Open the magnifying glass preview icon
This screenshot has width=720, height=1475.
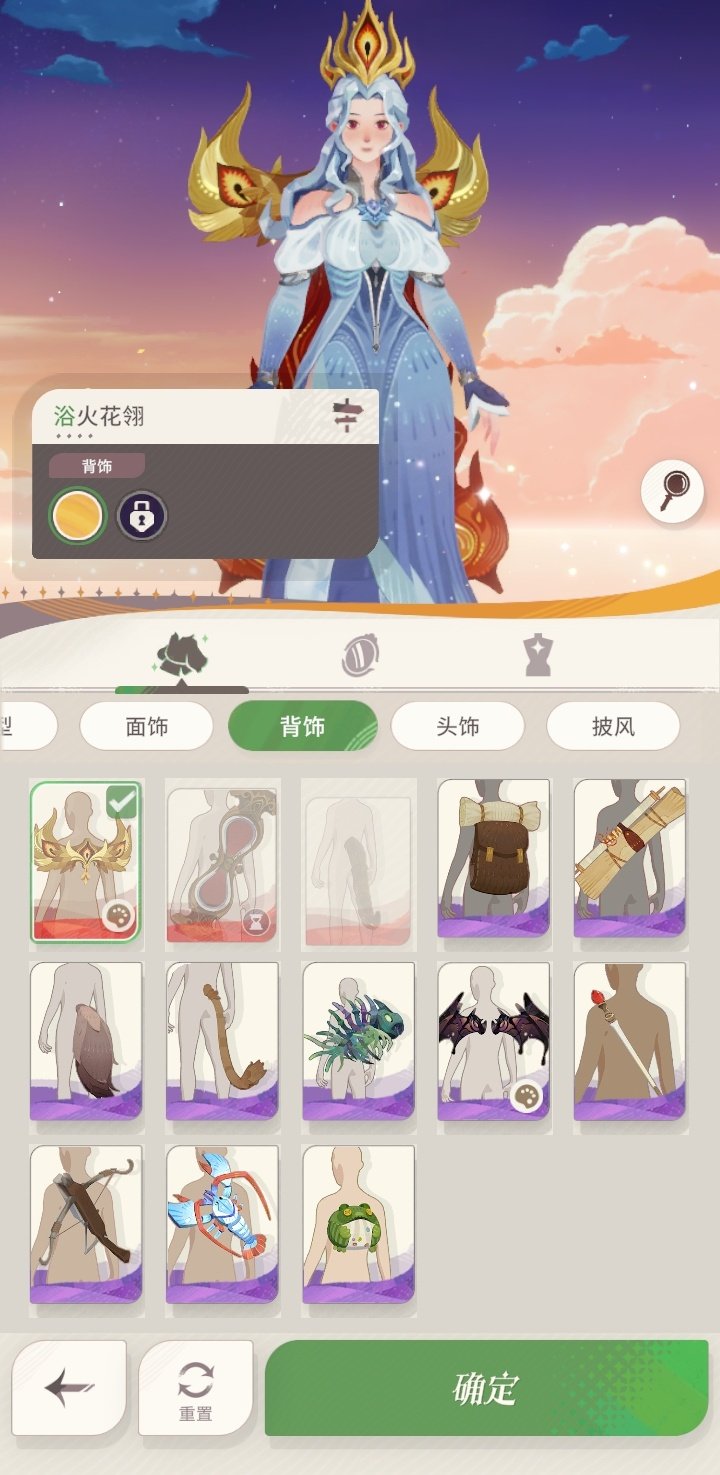click(673, 490)
